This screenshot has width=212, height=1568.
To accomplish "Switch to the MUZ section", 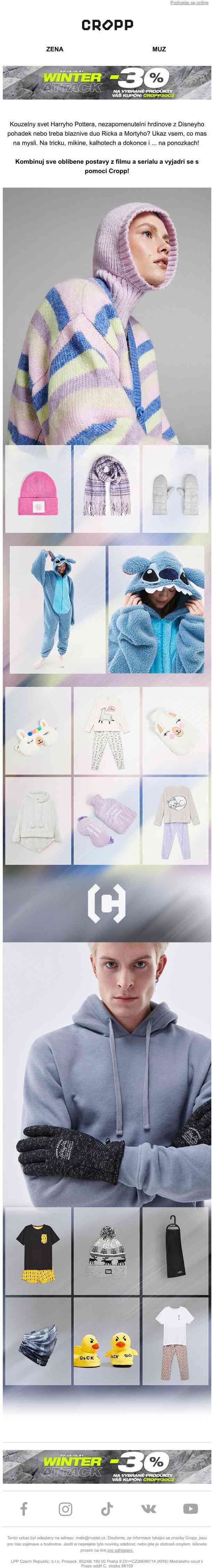I will click(158, 49).
